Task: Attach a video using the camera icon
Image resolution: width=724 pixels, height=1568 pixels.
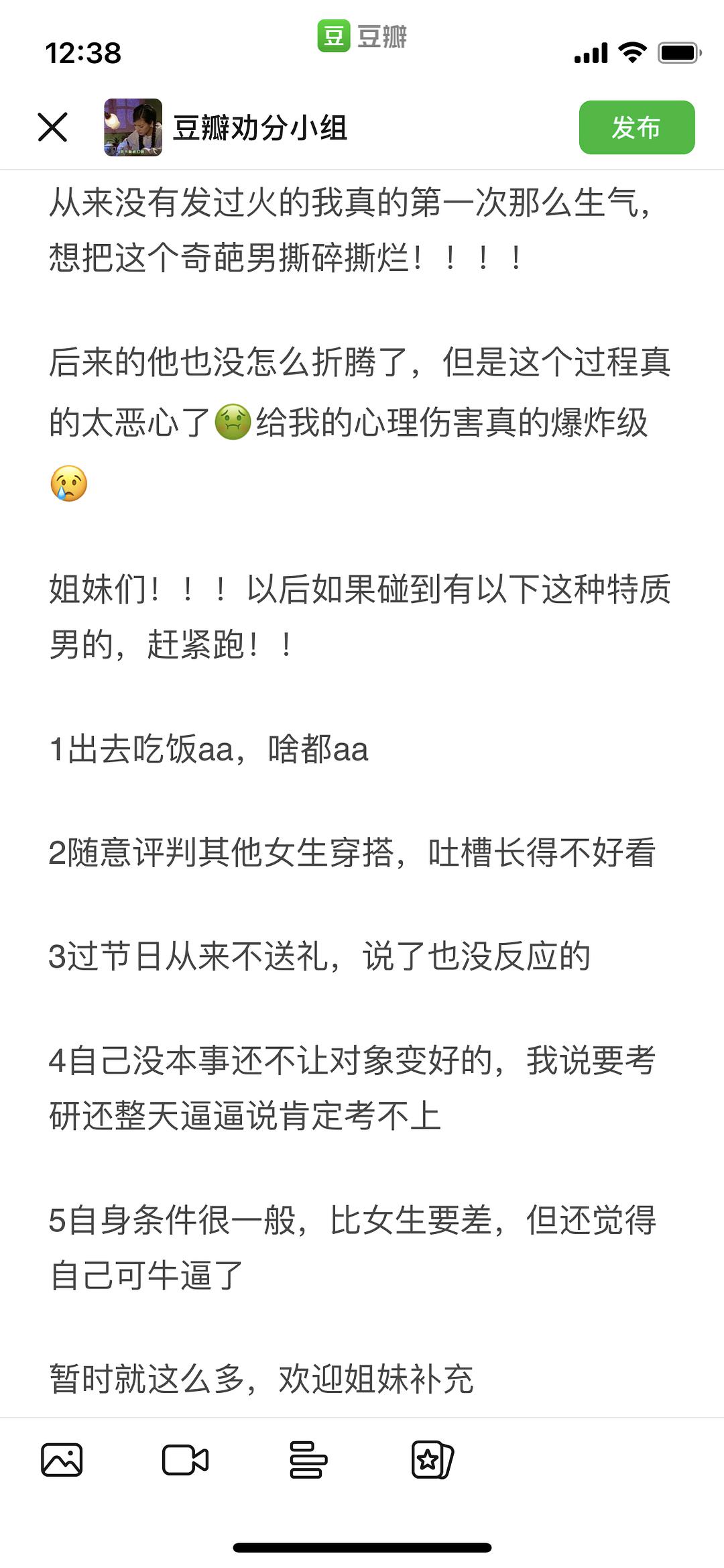Action: tap(185, 1459)
